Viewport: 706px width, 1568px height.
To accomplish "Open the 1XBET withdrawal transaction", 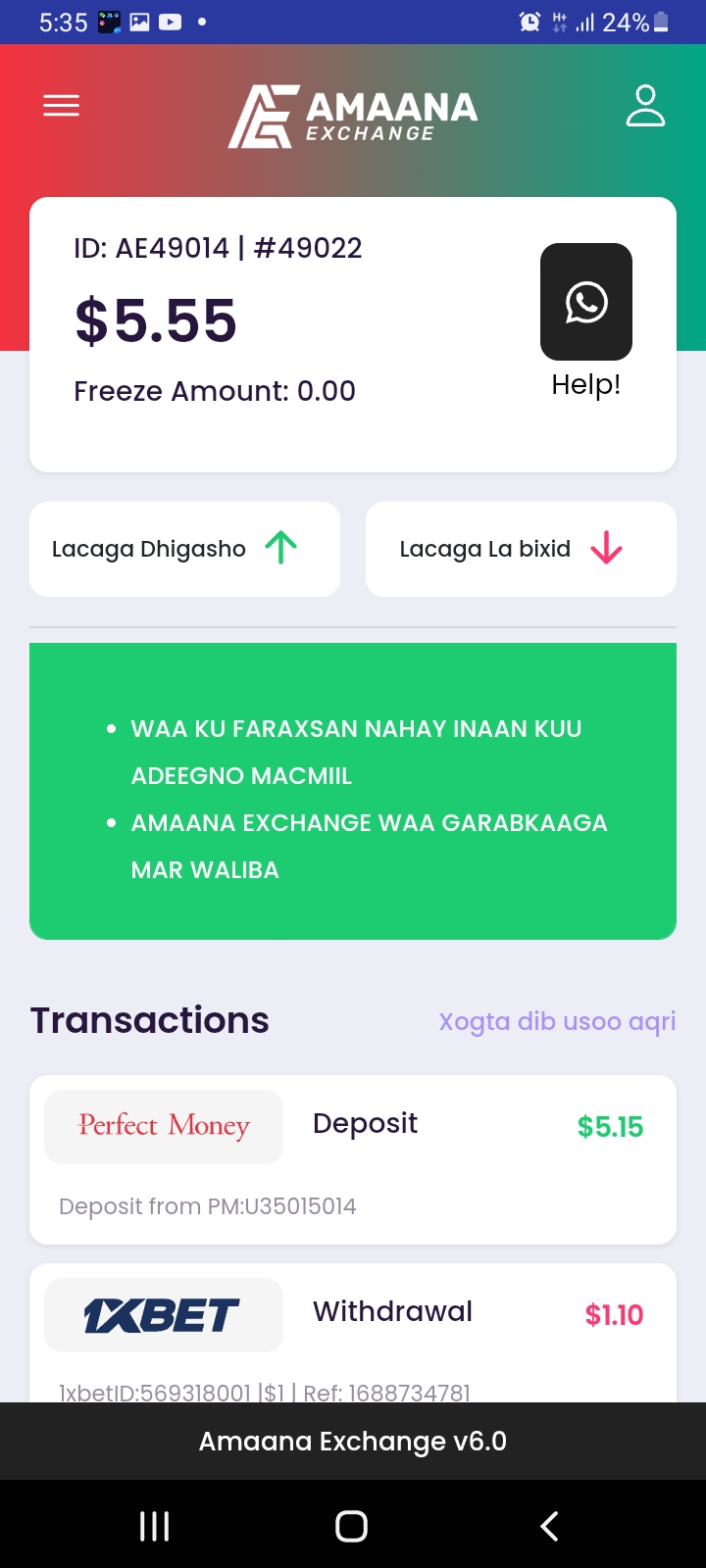I will tap(353, 1333).
